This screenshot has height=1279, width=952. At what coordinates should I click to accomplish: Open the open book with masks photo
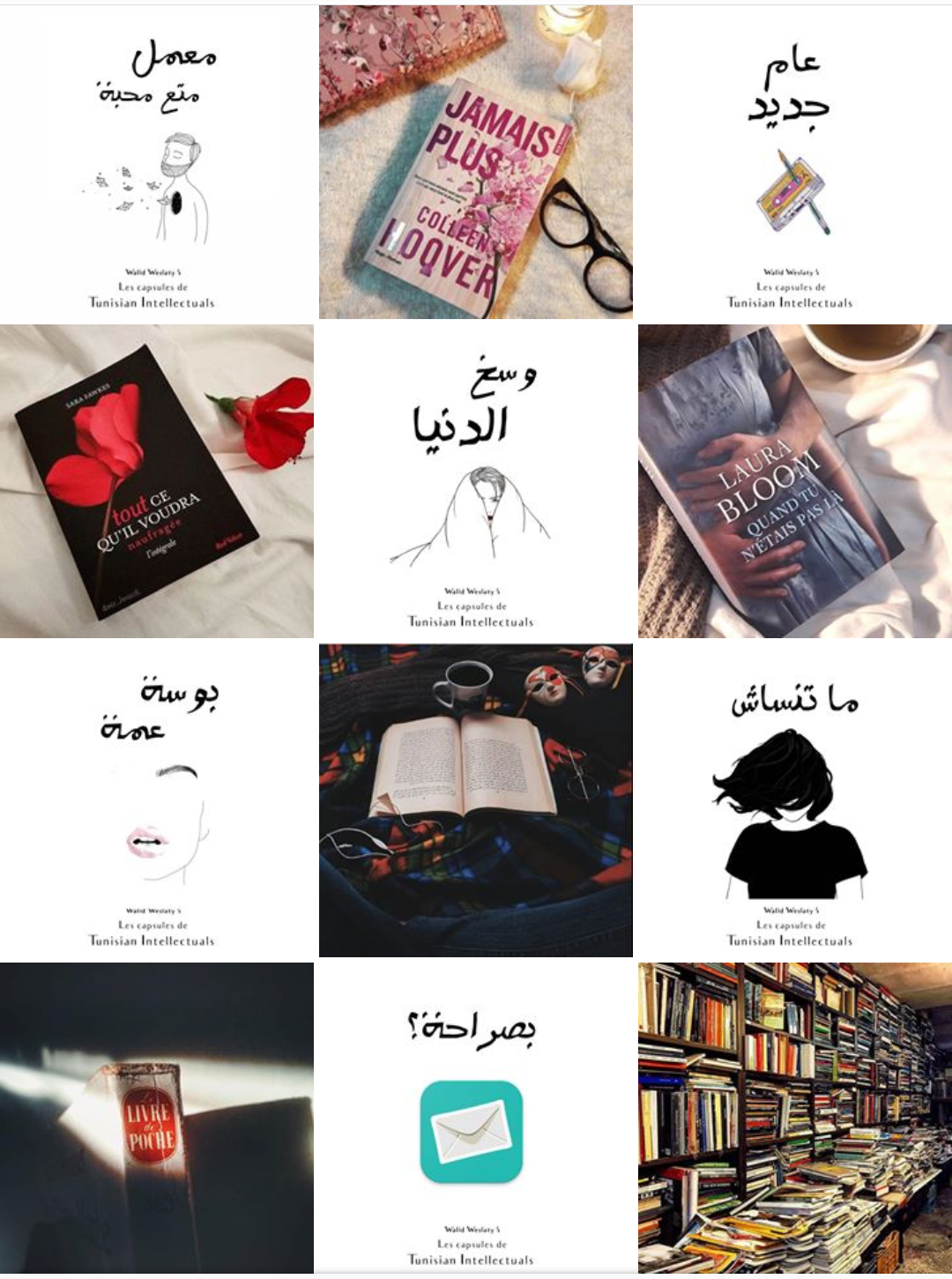pyautogui.click(x=475, y=800)
